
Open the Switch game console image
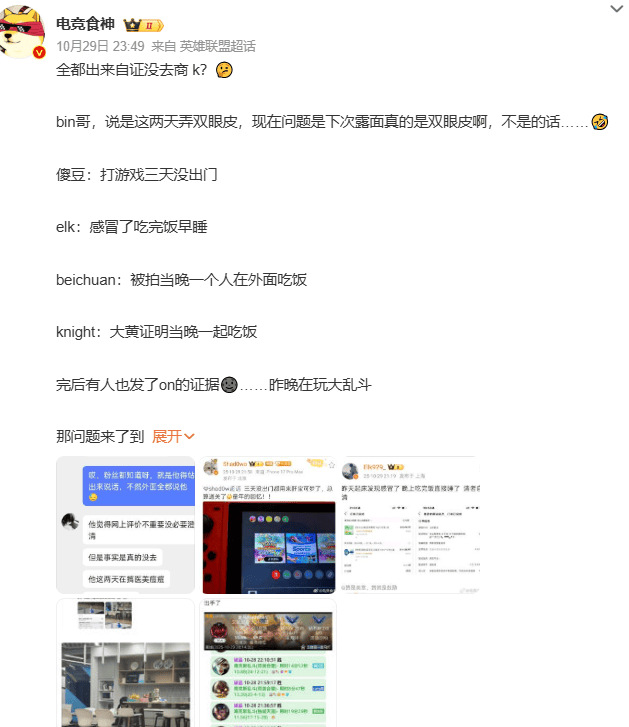point(267,524)
